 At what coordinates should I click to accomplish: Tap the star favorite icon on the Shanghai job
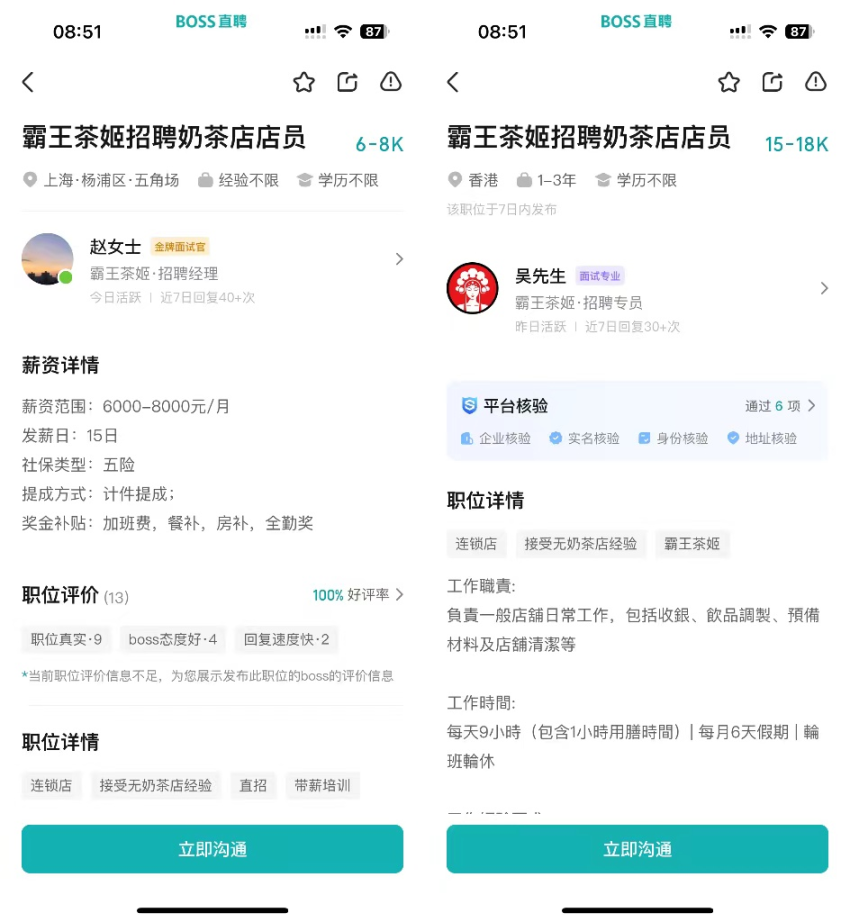tap(303, 83)
